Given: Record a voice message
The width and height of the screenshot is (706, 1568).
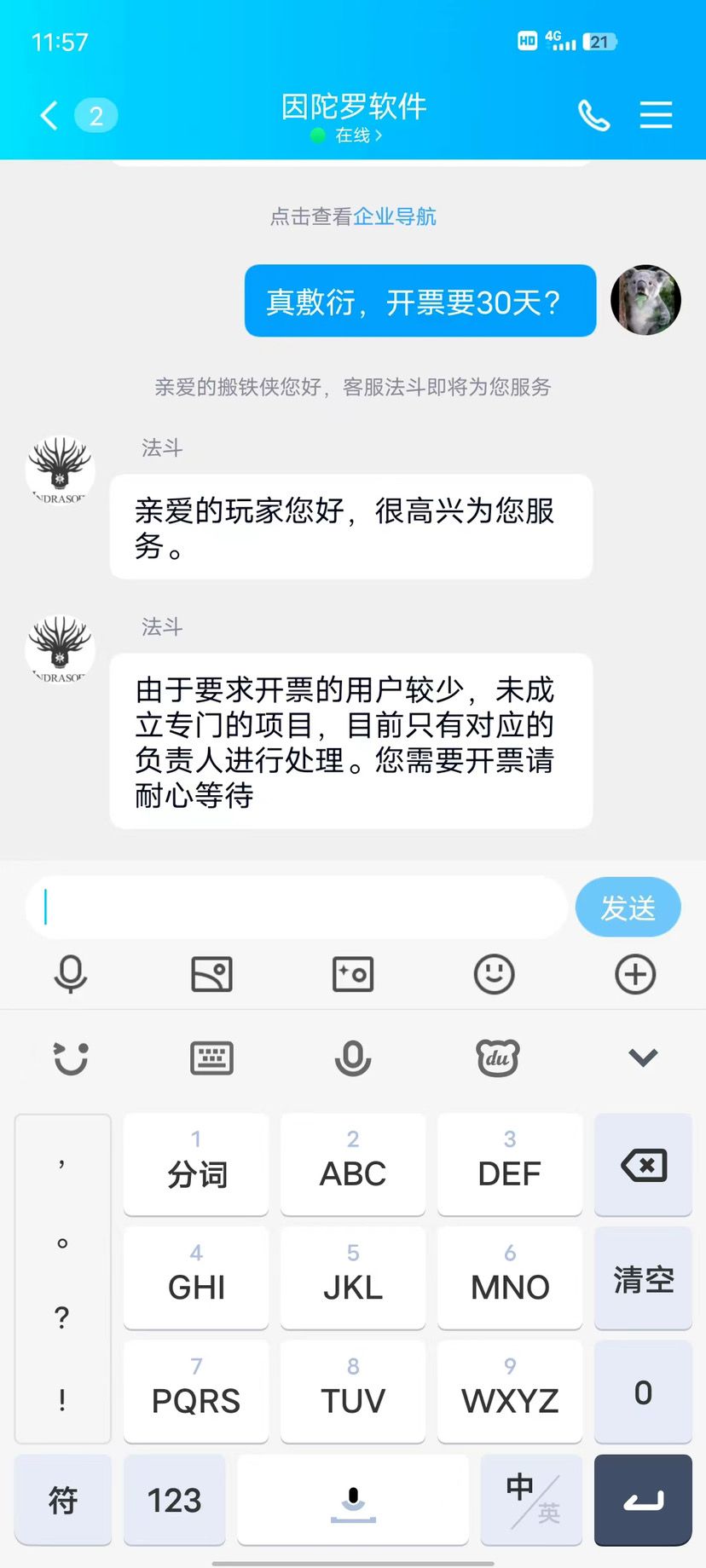Looking at the screenshot, I should (x=71, y=974).
